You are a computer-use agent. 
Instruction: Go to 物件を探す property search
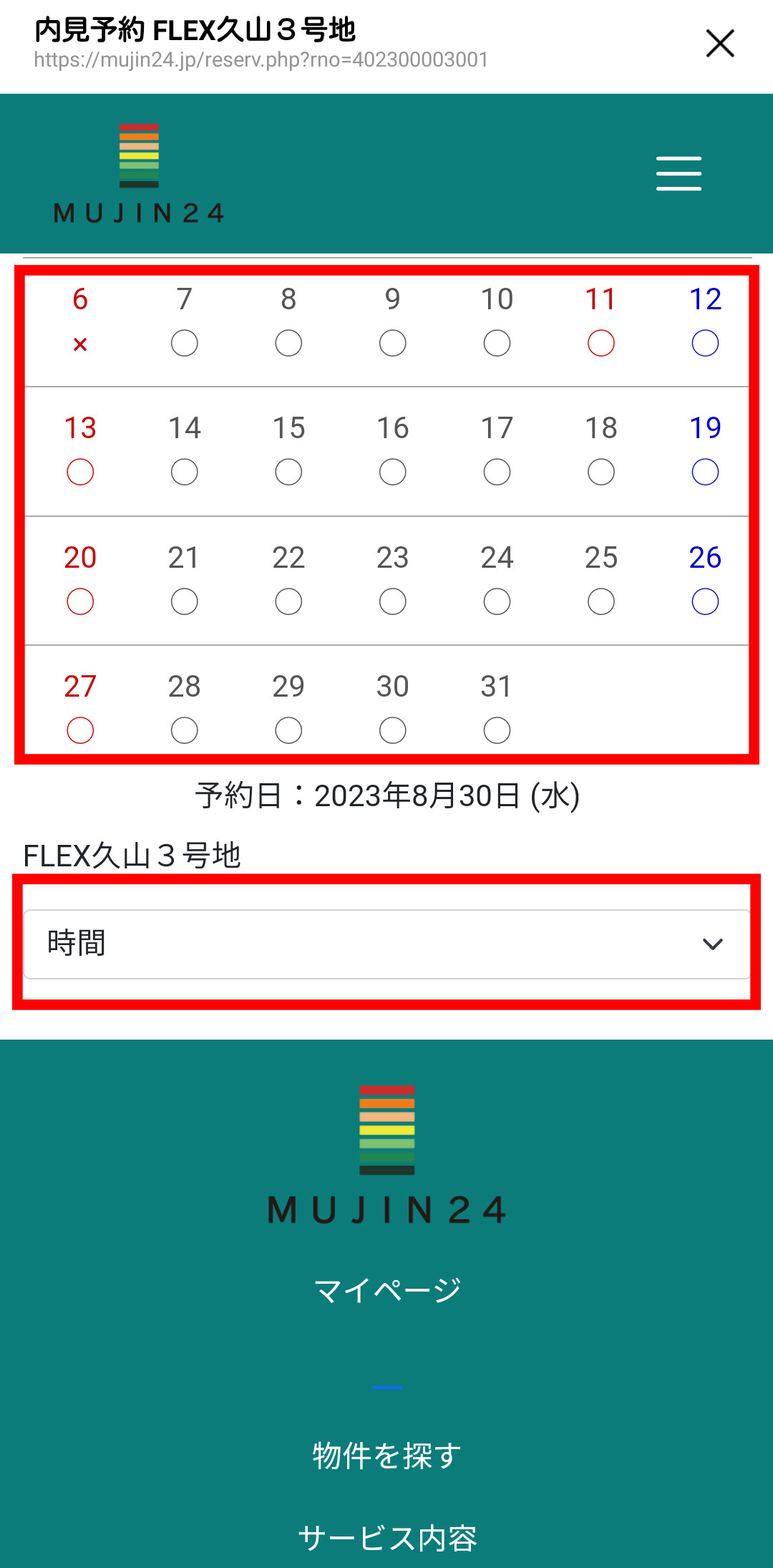click(386, 1456)
